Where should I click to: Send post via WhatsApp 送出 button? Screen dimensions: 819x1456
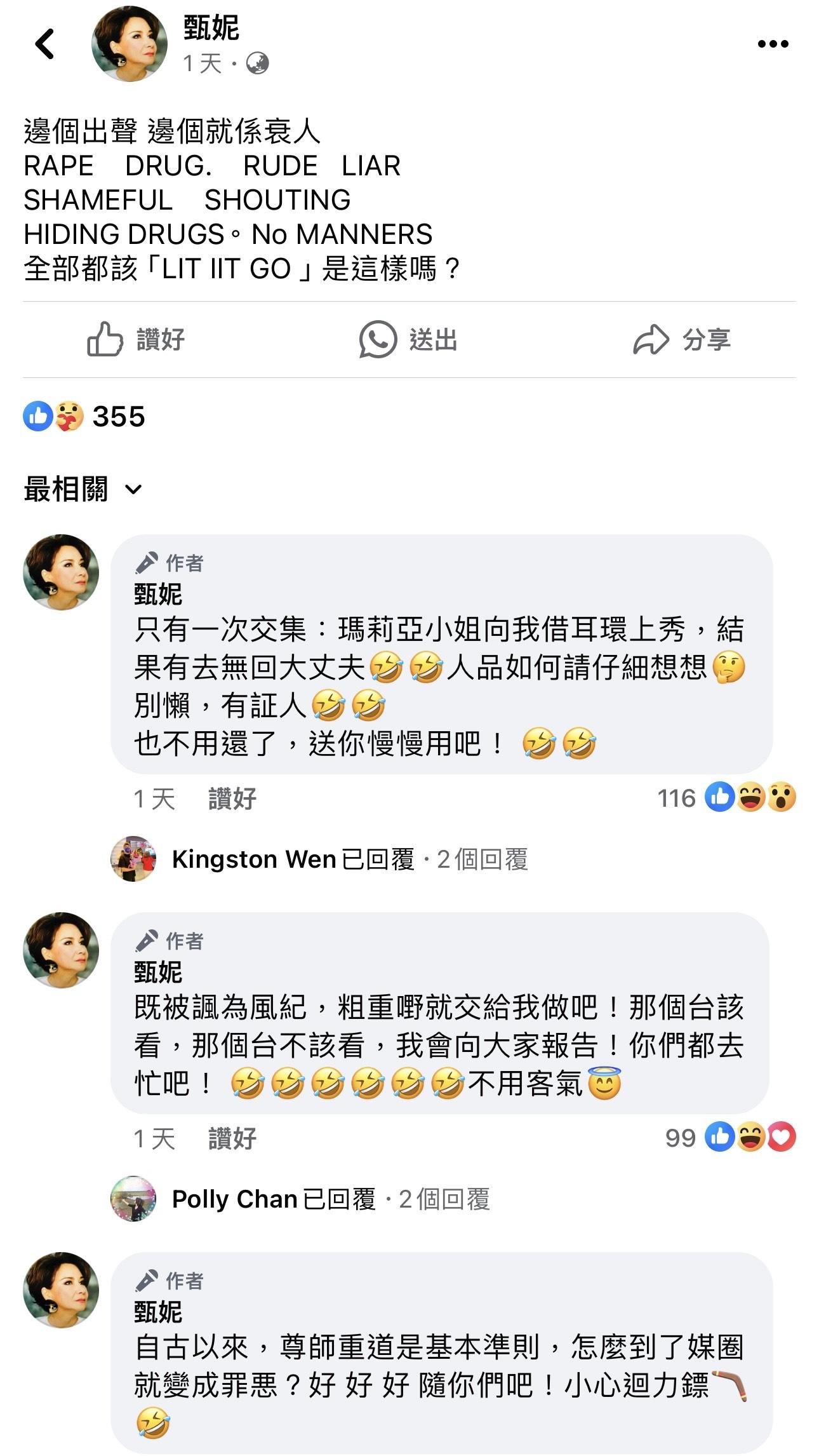pos(408,339)
